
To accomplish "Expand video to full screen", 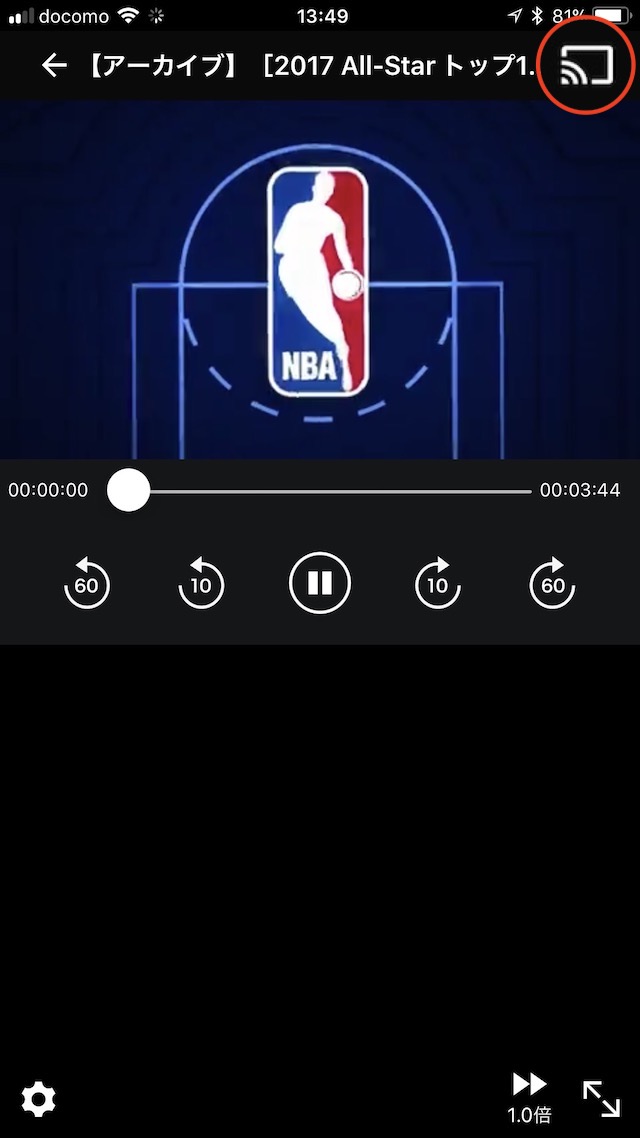I will click(601, 1098).
